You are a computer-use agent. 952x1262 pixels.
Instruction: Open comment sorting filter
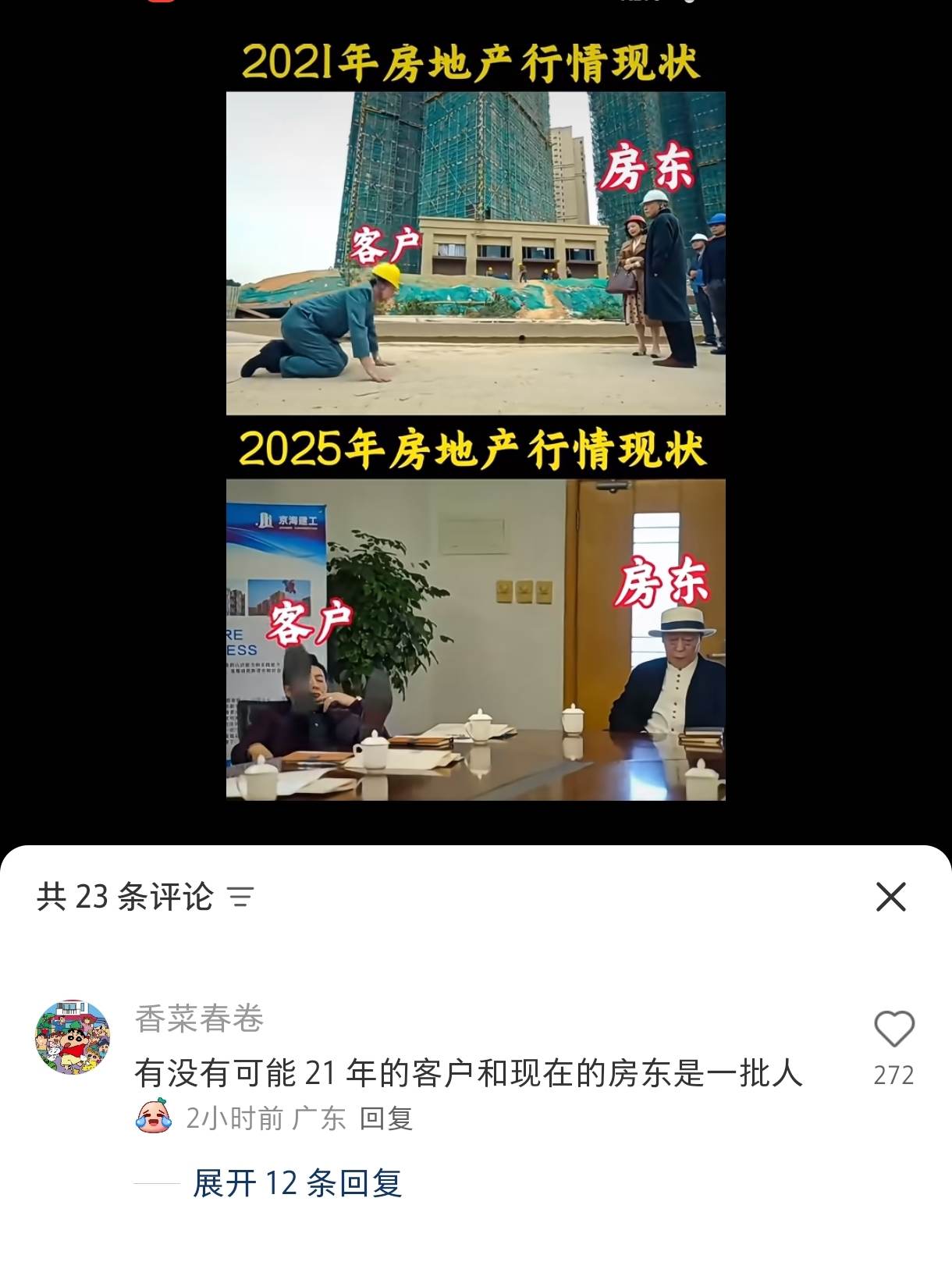[240, 898]
